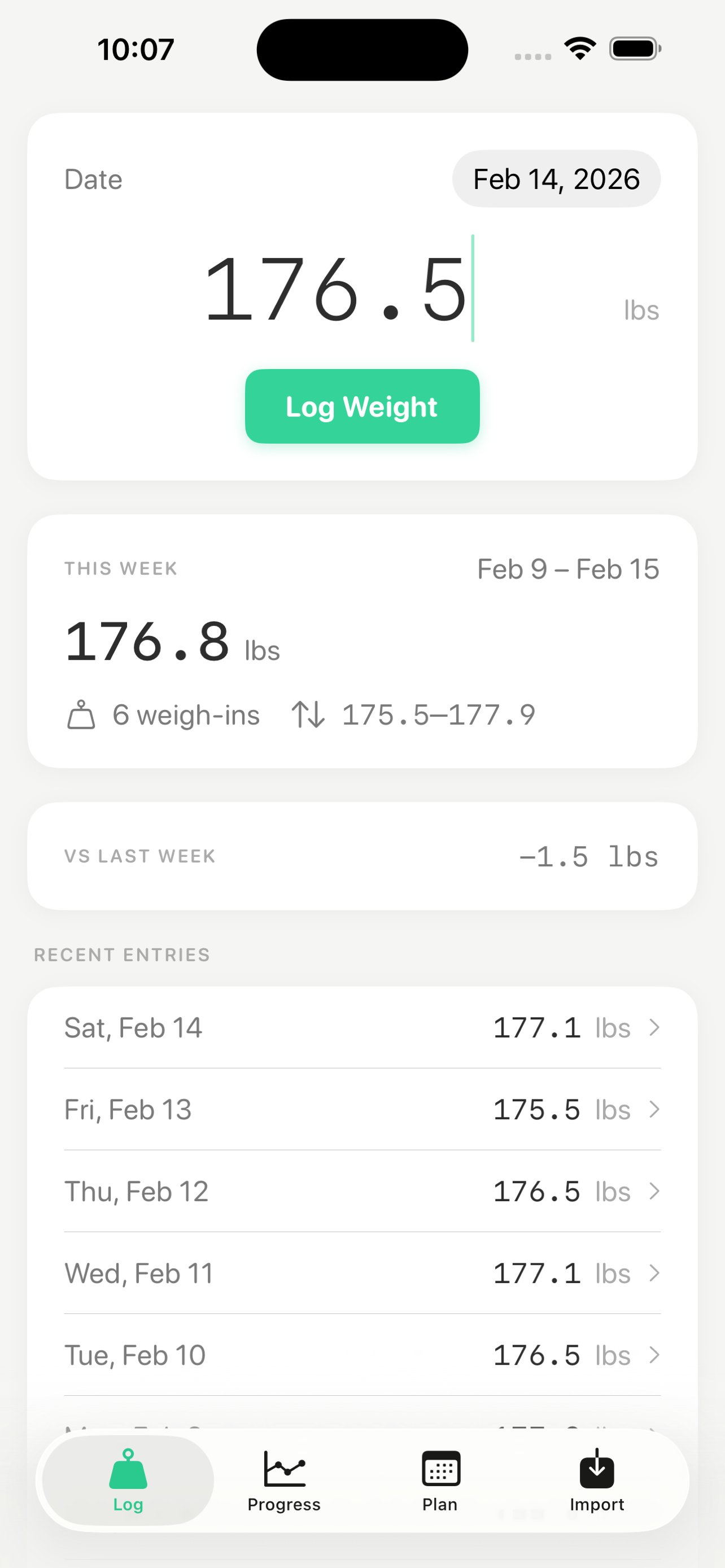The width and height of the screenshot is (725, 1568).
Task: Open the Progress chart icon
Action: pos(283,1468)
